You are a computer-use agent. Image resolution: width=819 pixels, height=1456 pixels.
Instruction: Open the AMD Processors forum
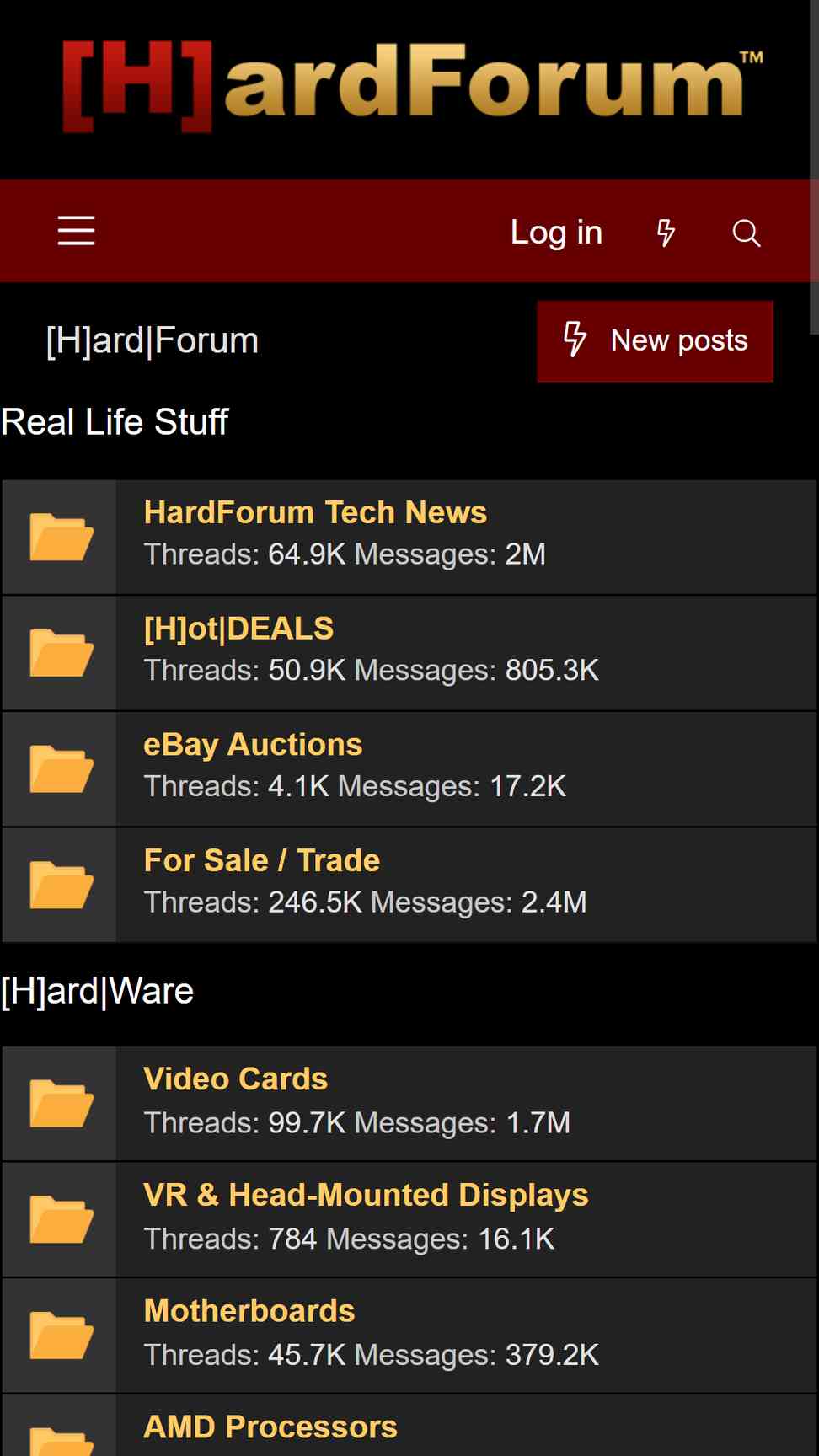[x=270, y=1427]
